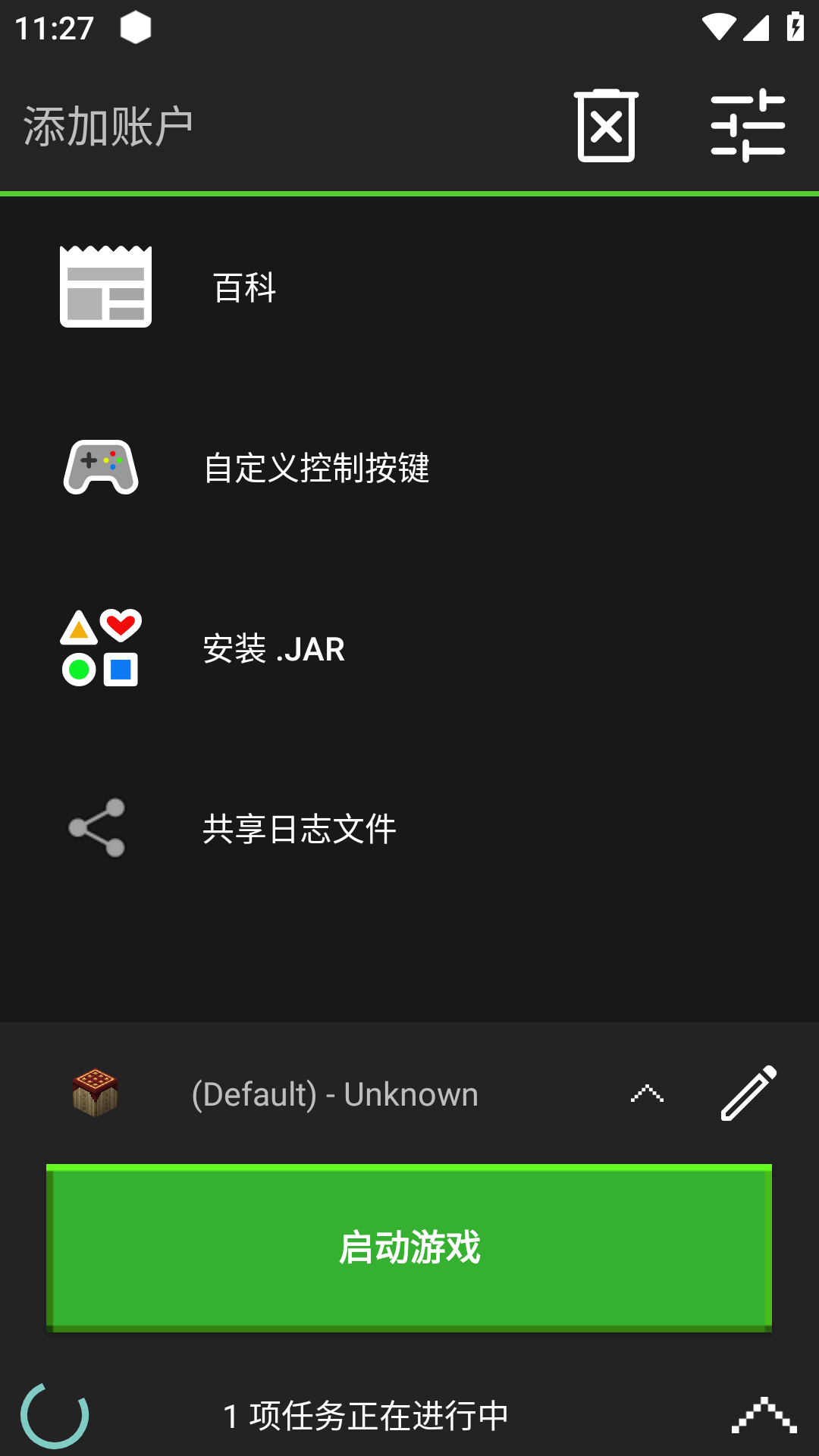This screenshot has width=819, height=1456.
Task: Click the delete/trash icon in the top bar
Action: pos(605,126)
